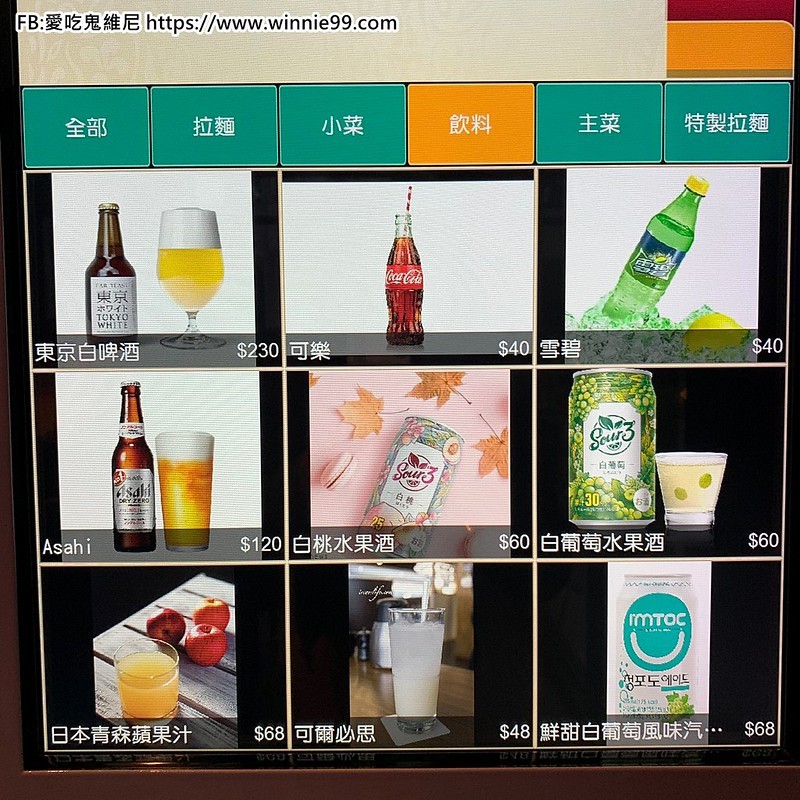Open the 特製拉麵 category tab
The image size is (800, 800).
tap(726, 125)
